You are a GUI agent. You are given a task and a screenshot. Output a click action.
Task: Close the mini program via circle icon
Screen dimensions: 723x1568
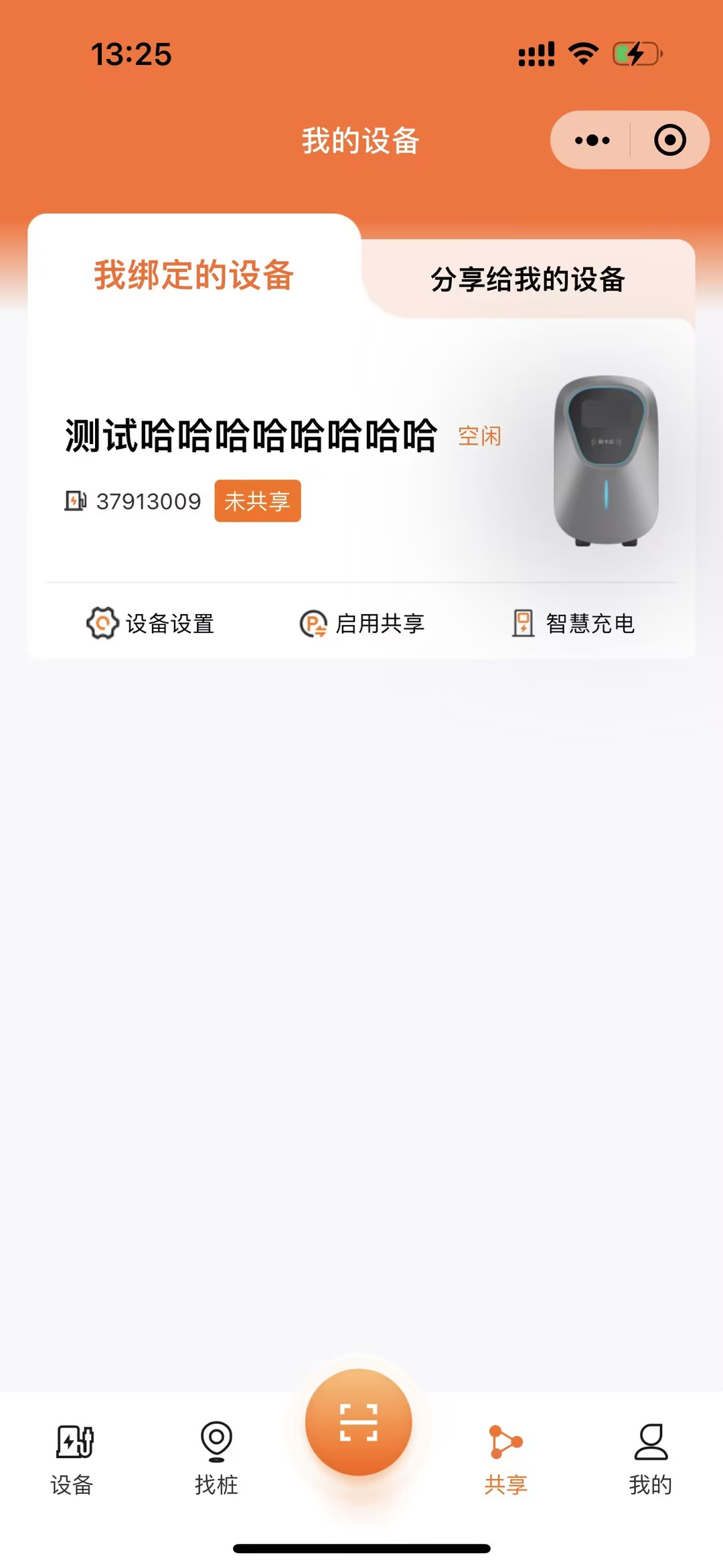669,140
